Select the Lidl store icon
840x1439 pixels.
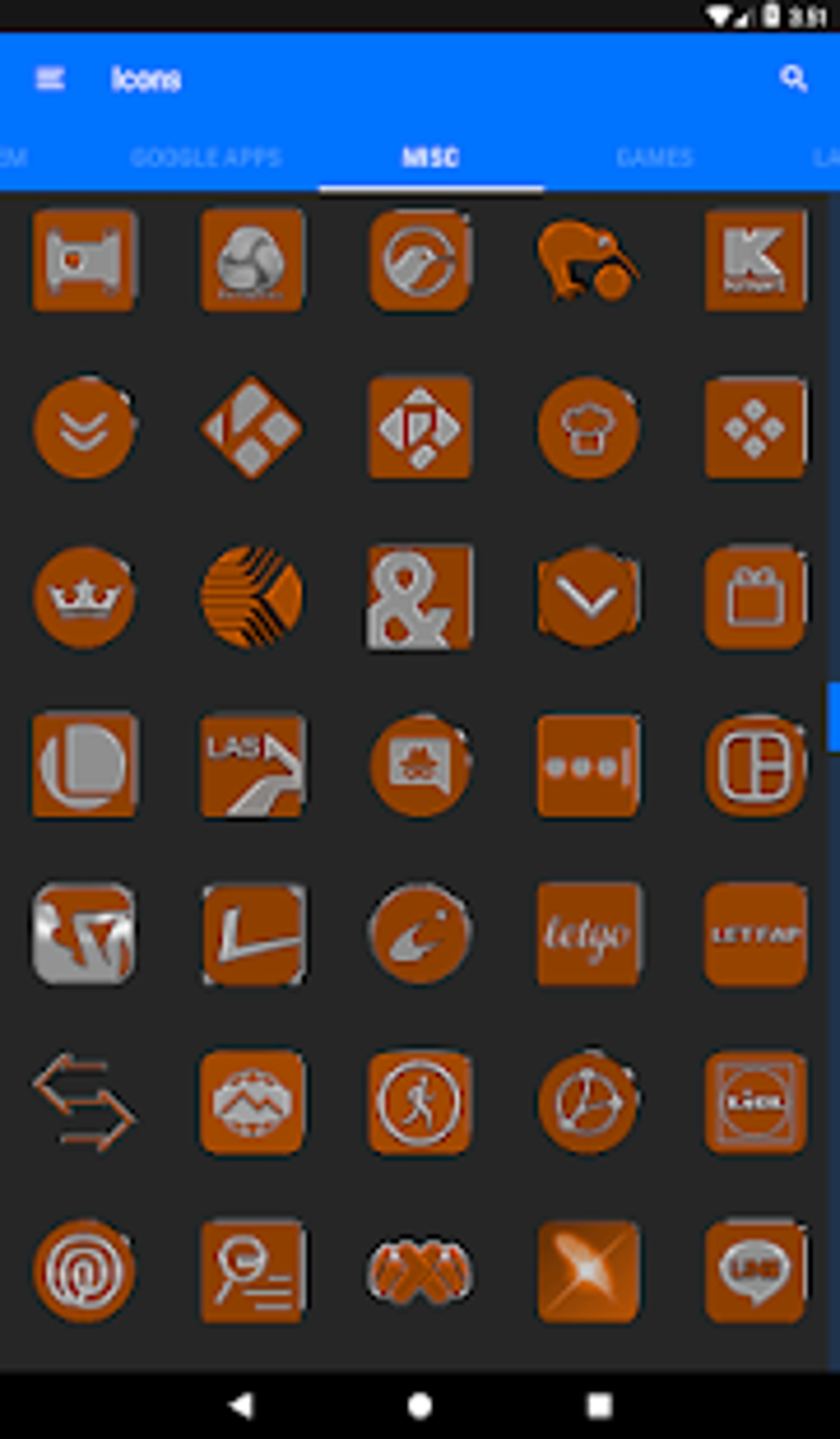754,1103
